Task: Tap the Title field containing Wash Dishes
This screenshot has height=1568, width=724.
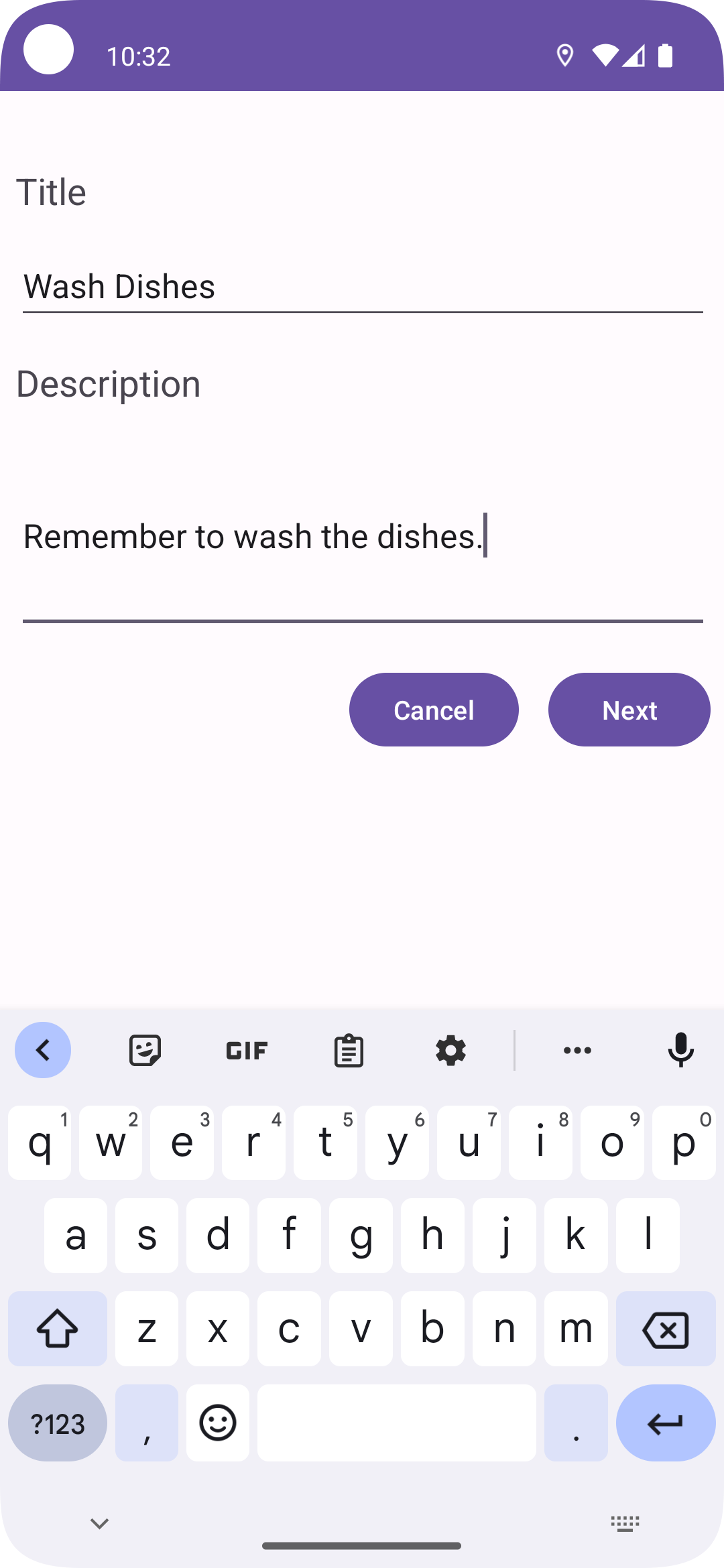Action: coord(363,287)
